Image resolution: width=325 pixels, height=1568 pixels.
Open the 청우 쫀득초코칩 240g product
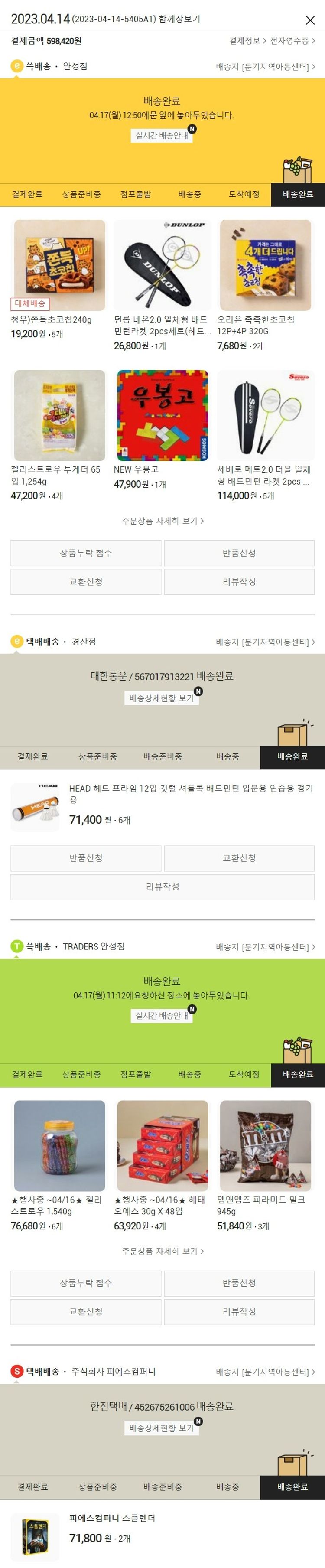pyautogui.click(x=59, y=266)
